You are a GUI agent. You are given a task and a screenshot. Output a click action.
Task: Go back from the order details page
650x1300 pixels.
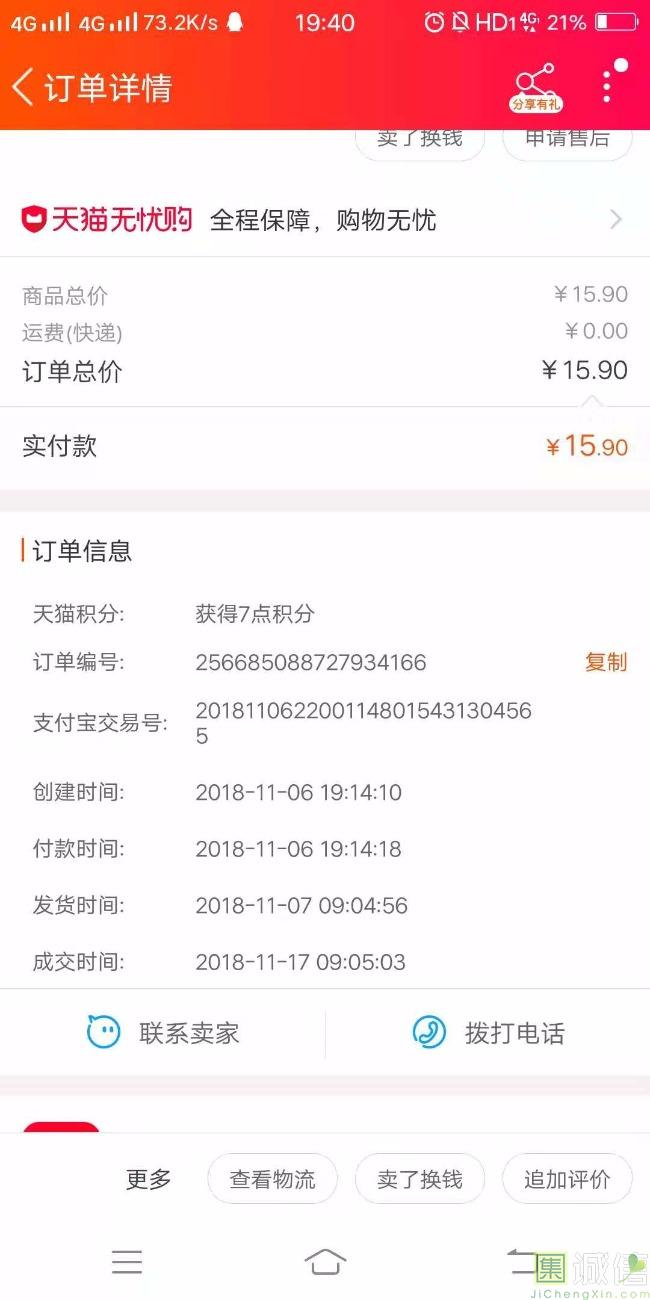point(24,87)
